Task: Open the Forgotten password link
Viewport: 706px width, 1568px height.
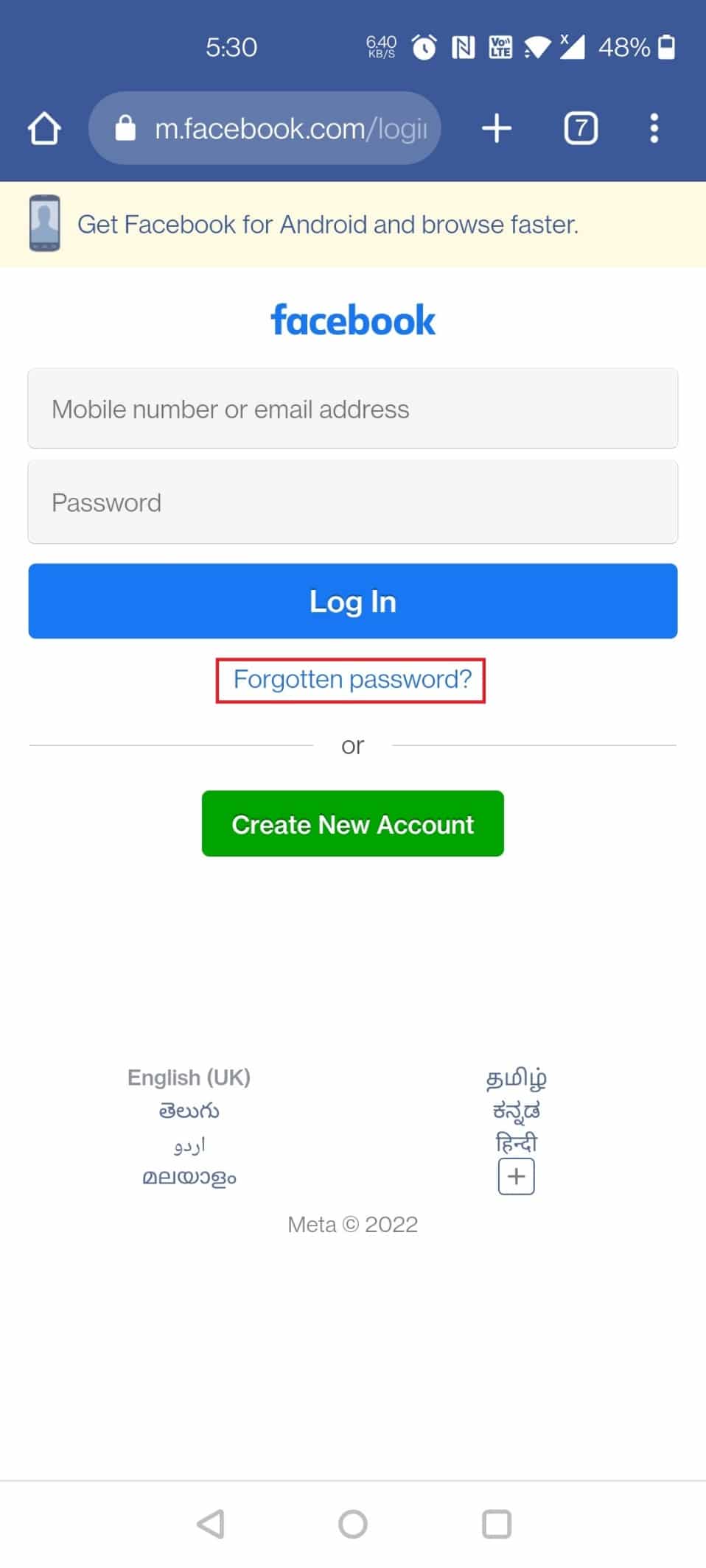Action: [352, 679]
